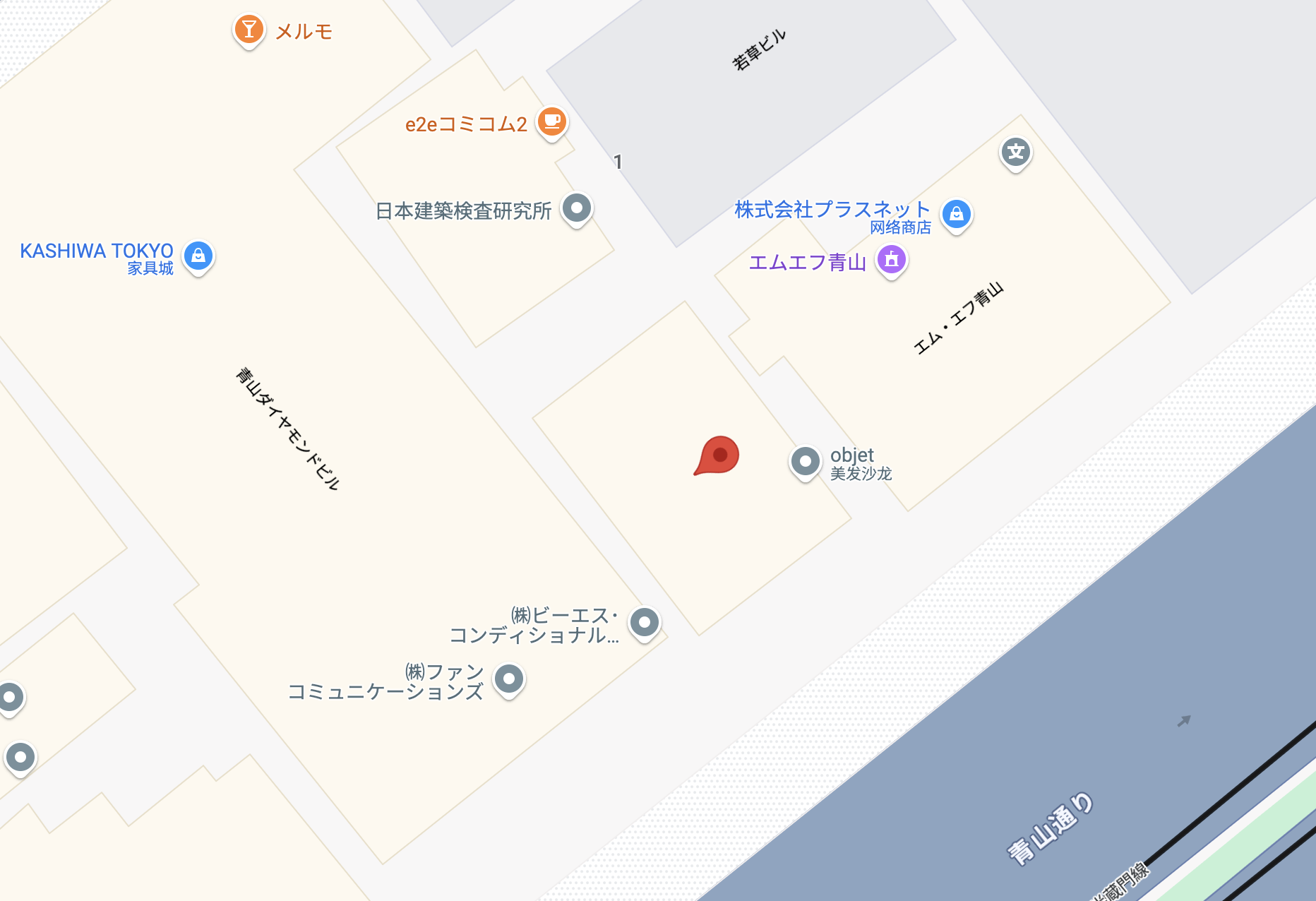Tap the objet hair salon marker
The width and height of the screenshot is (1316, 901).
805,462
